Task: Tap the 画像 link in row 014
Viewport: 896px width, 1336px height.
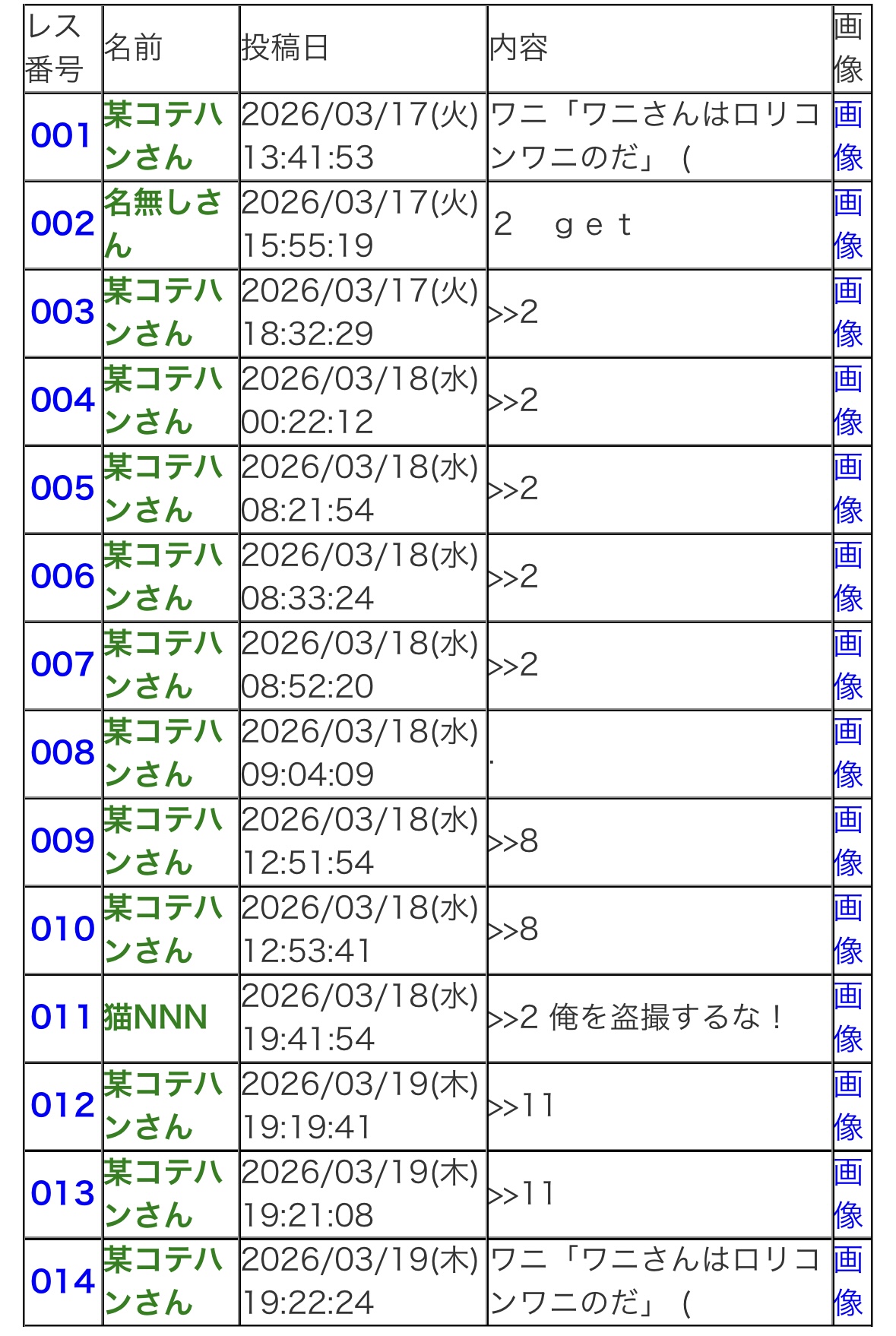Action: (x=848, y=1283)
